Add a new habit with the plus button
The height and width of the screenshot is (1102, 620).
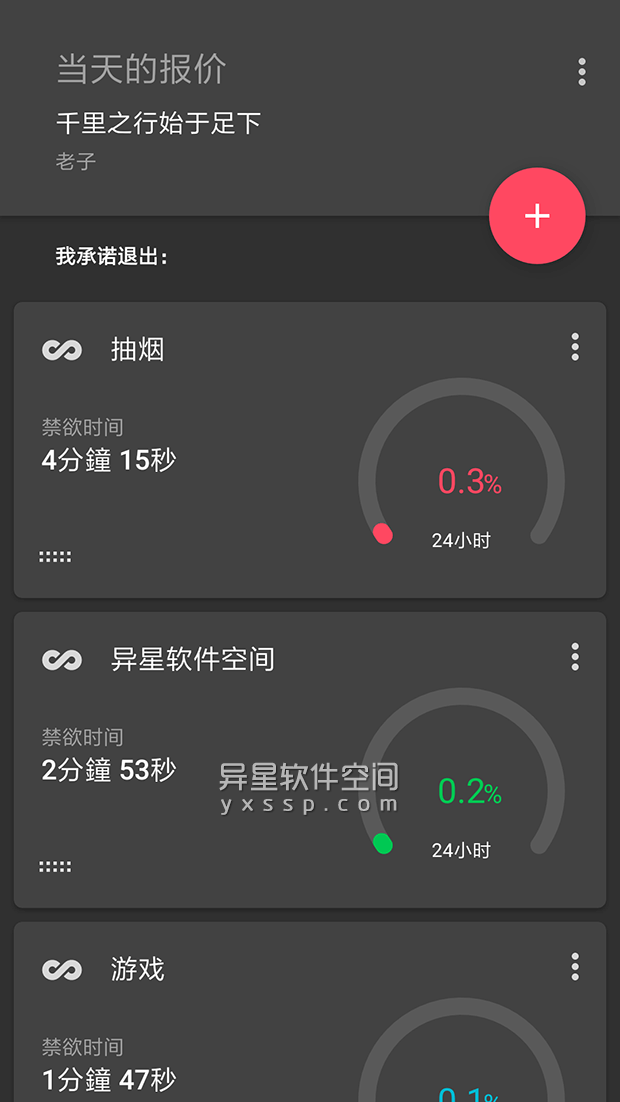[x=537, y=216]
